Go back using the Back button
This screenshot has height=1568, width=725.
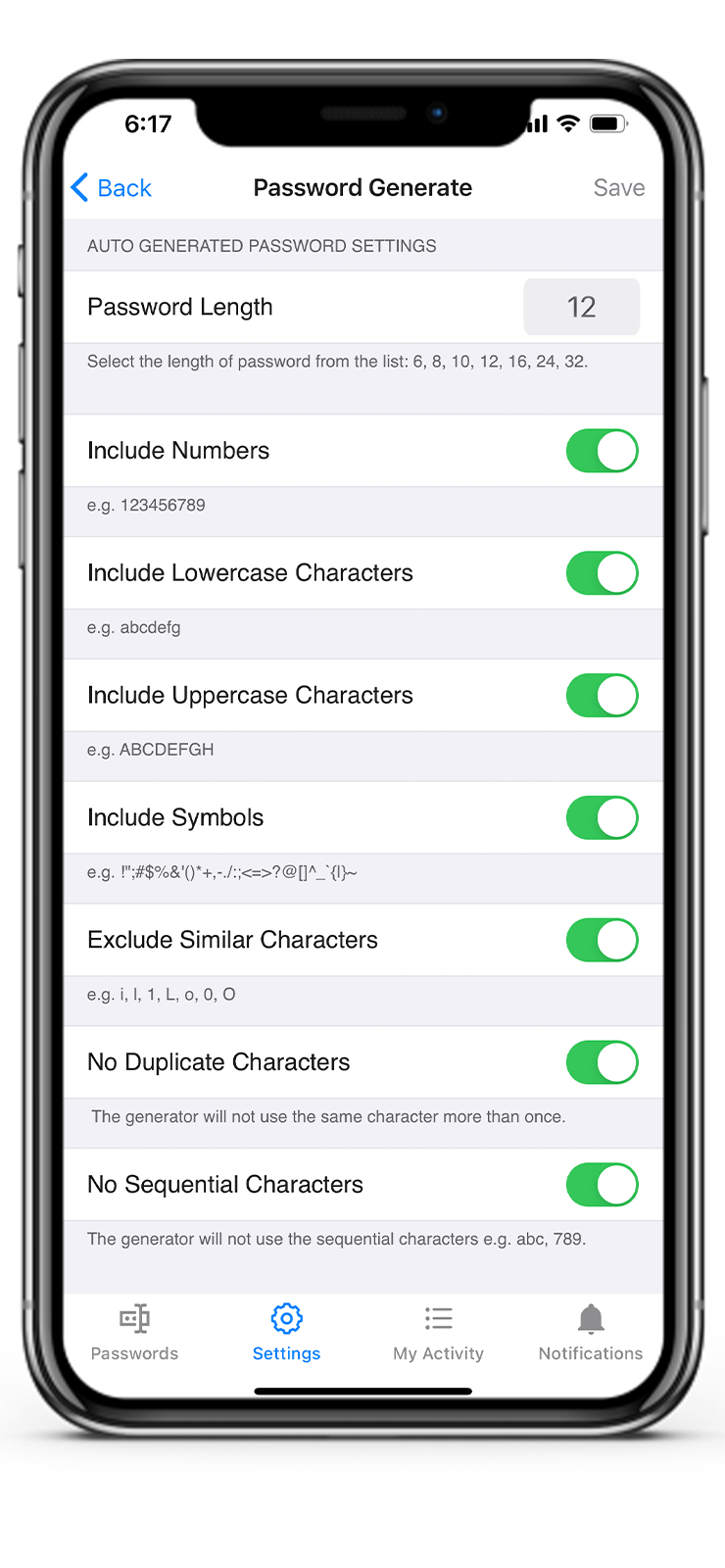coord(112,187)
